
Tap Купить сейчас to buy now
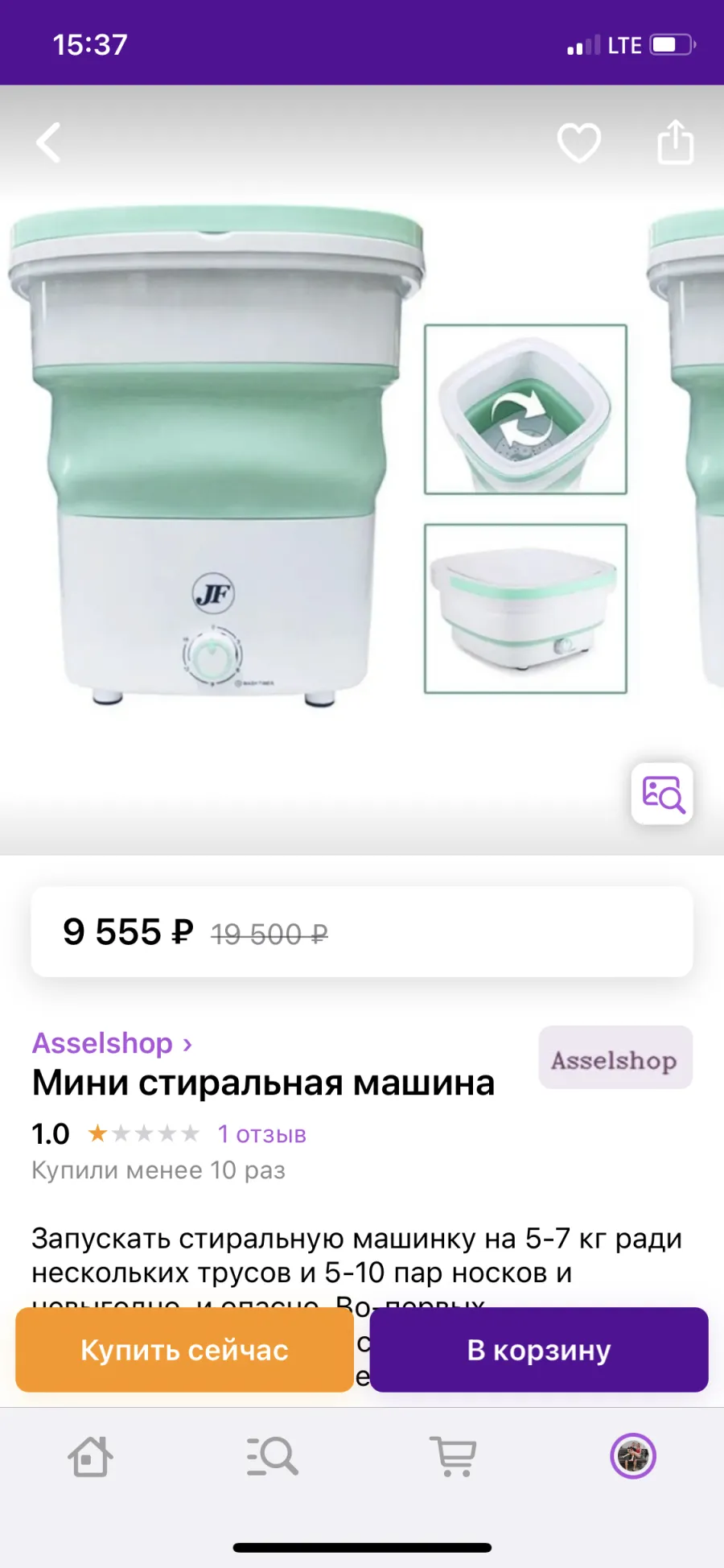click(184, 1350)
